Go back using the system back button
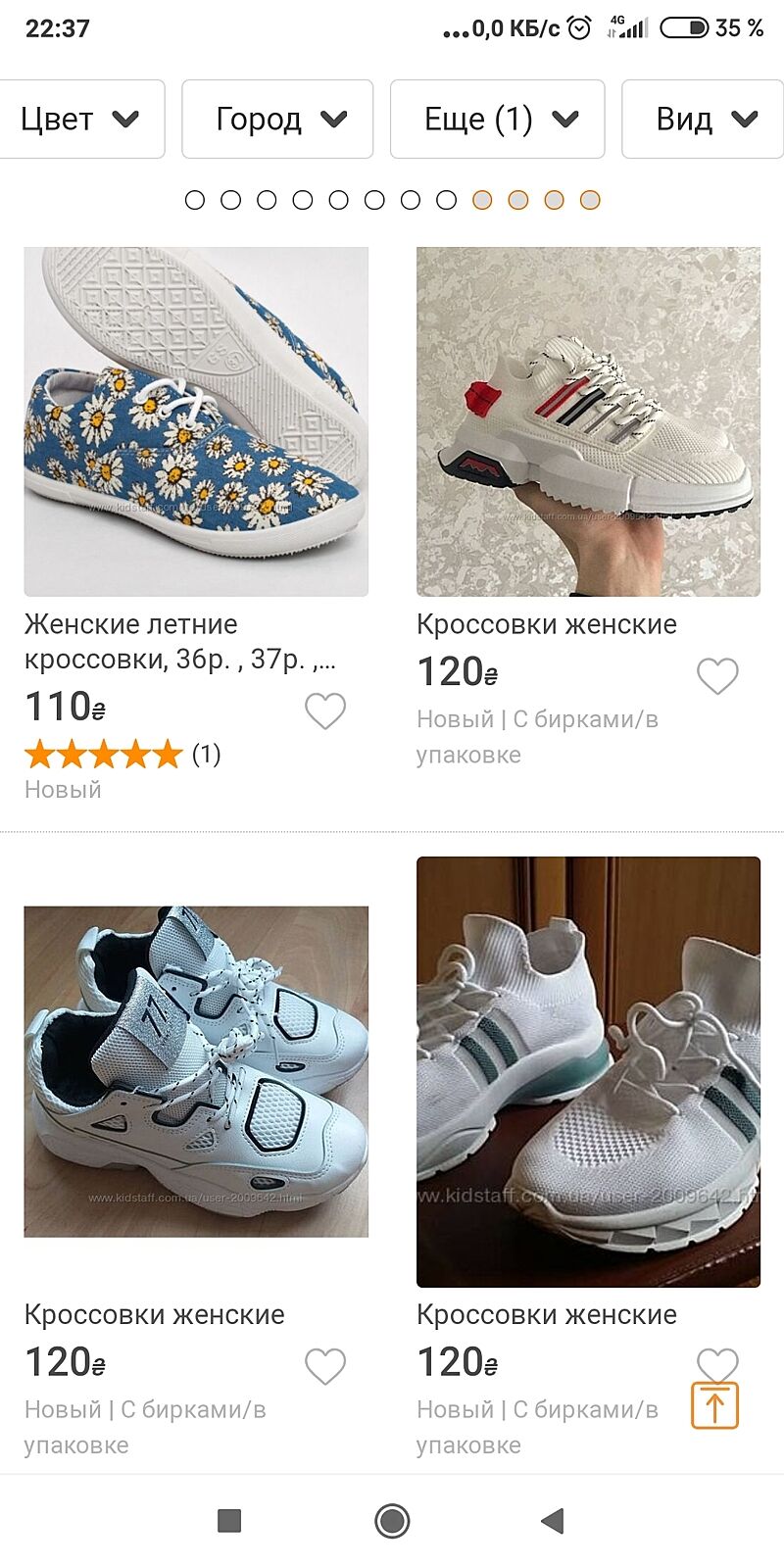This screenshot has width=784, height=1568. point(553,1521)
